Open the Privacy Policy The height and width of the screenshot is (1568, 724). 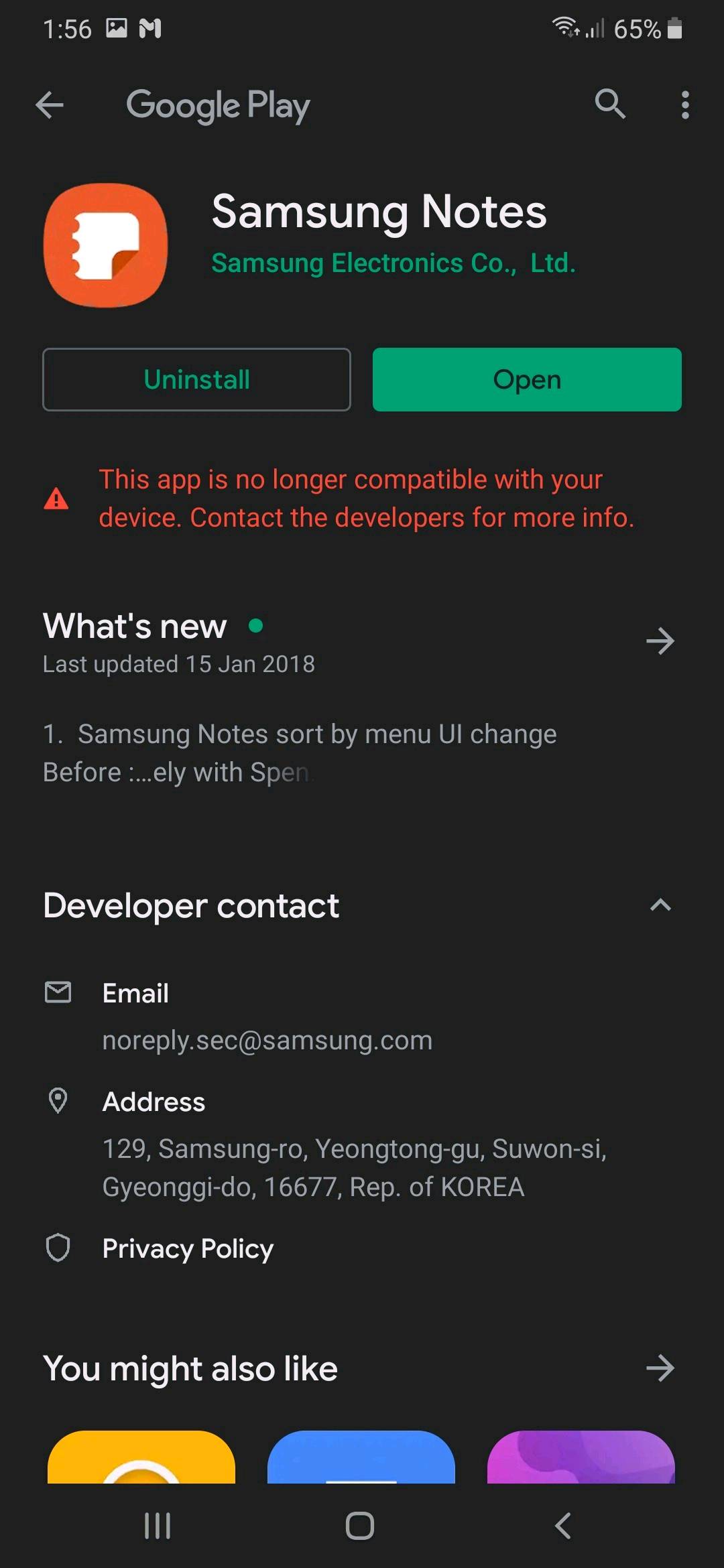[188, 1248]
